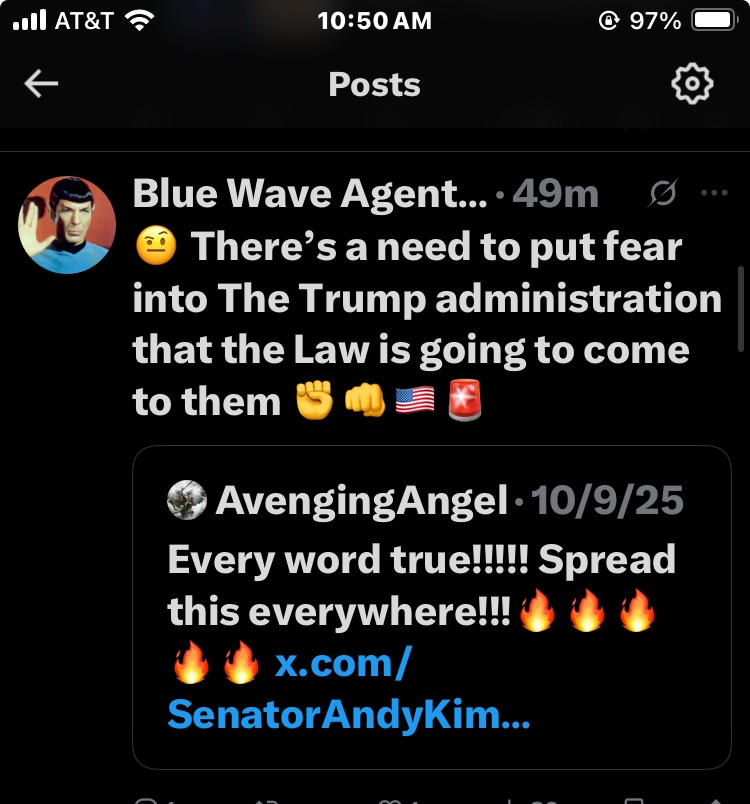Open the post's three-dot overflow menu
Viewport: 750px width, 804px height.
[x=714, y=194]
